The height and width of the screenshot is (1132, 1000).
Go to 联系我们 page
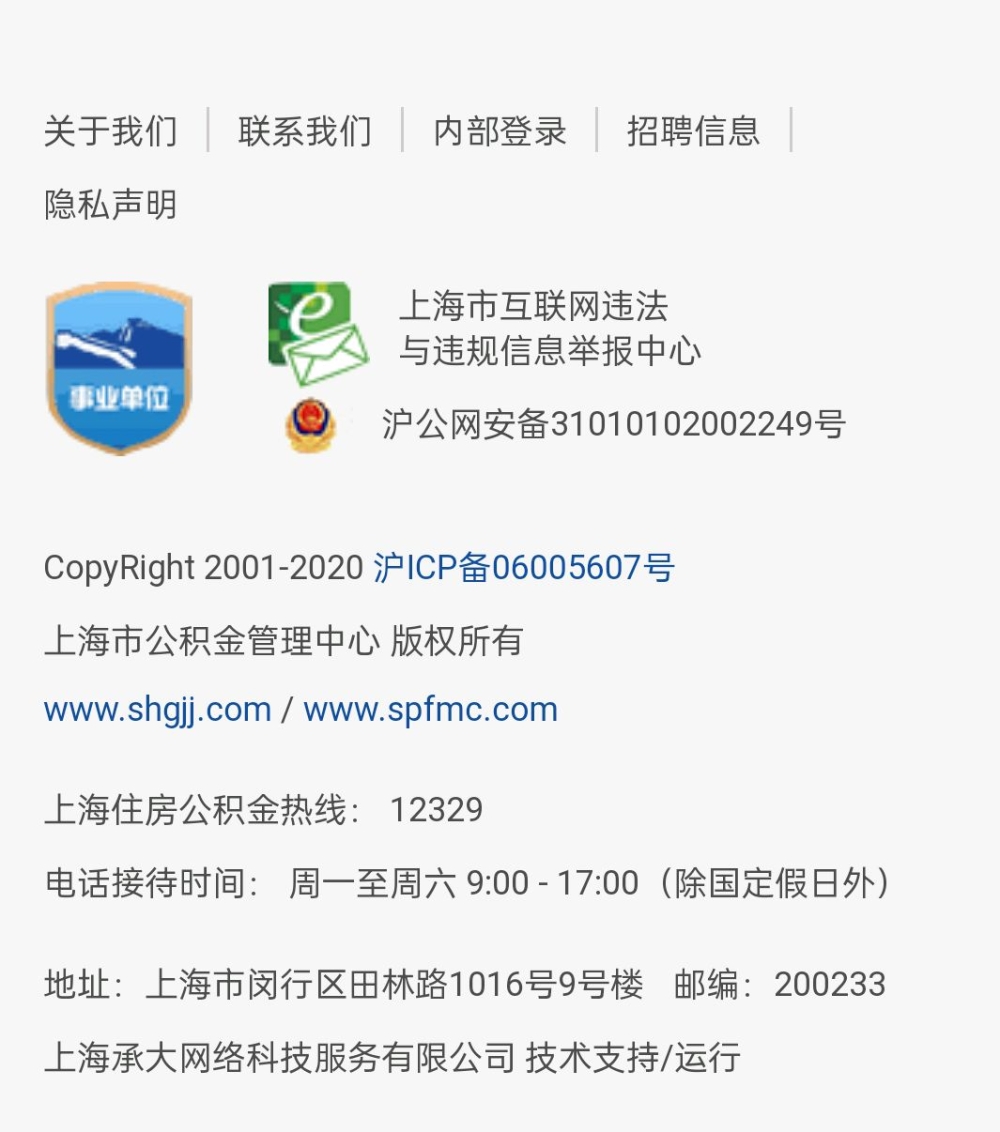(x=304, y=131)
